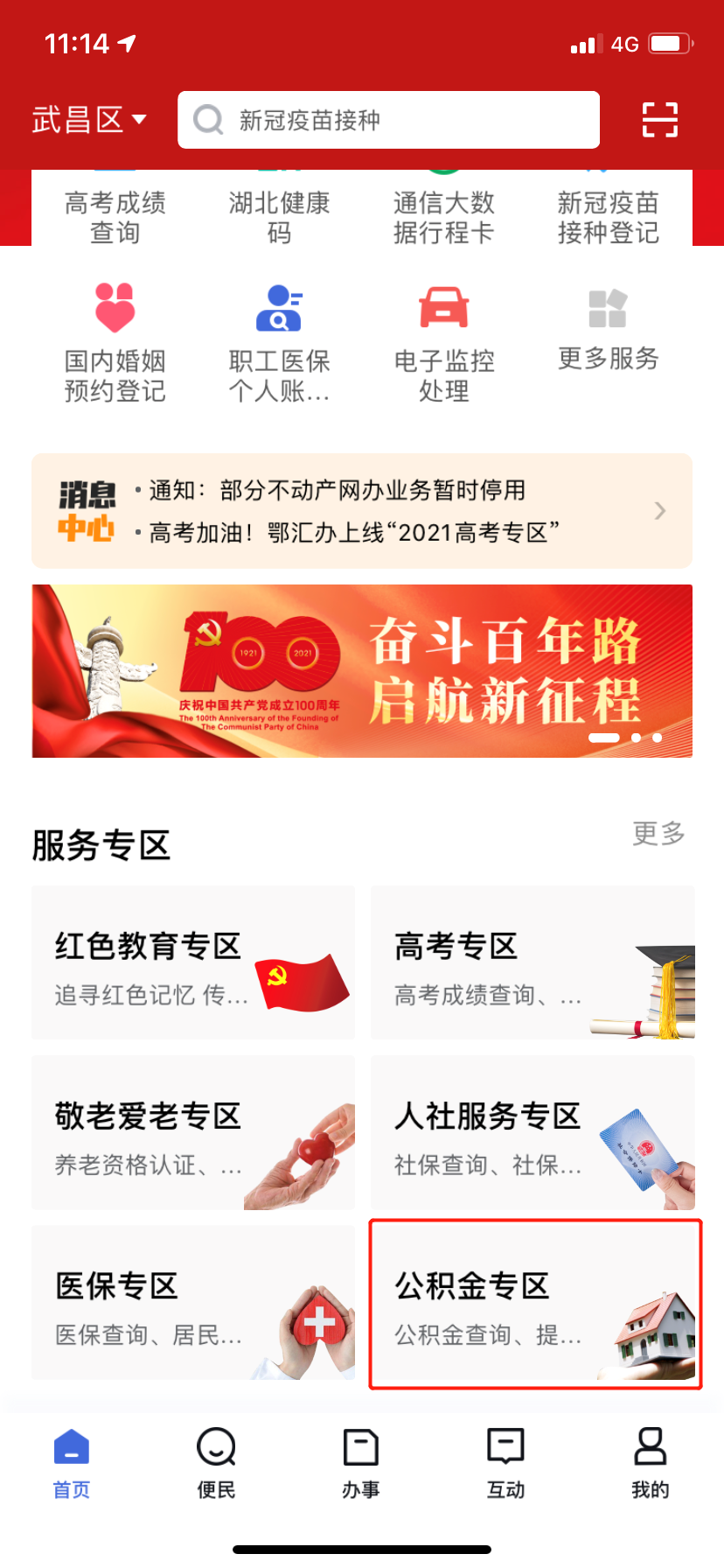This screenshot has height=1568, width=724.
Task: Open the 敬老爱老专区 card
Action: (x=193, y=1132)
